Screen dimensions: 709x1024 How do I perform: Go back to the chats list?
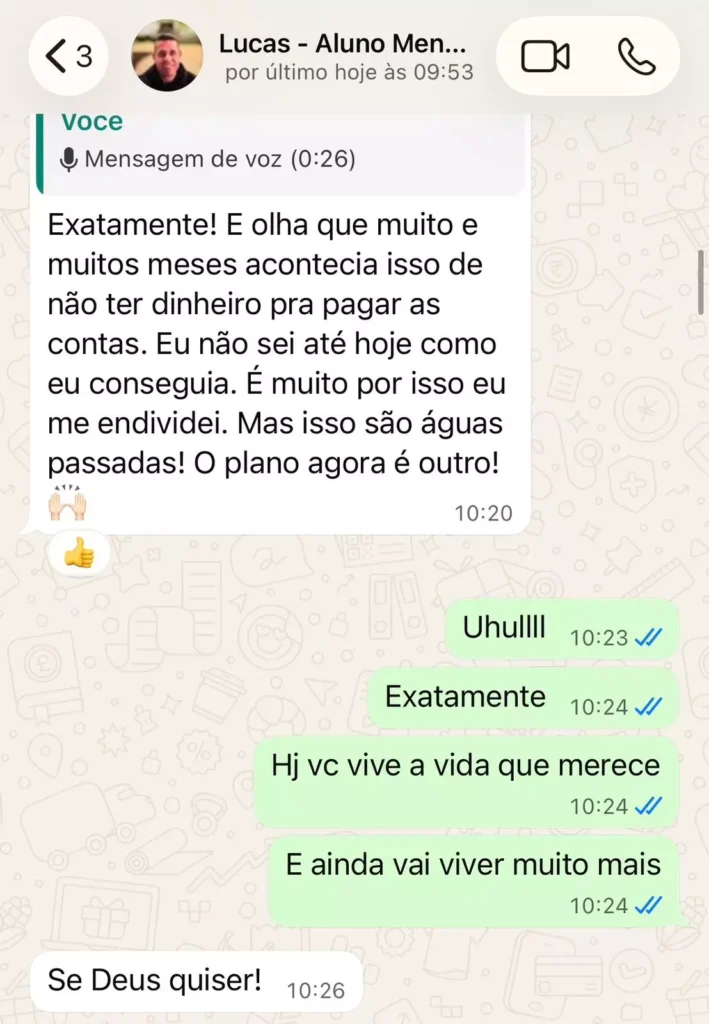[68, 57]
